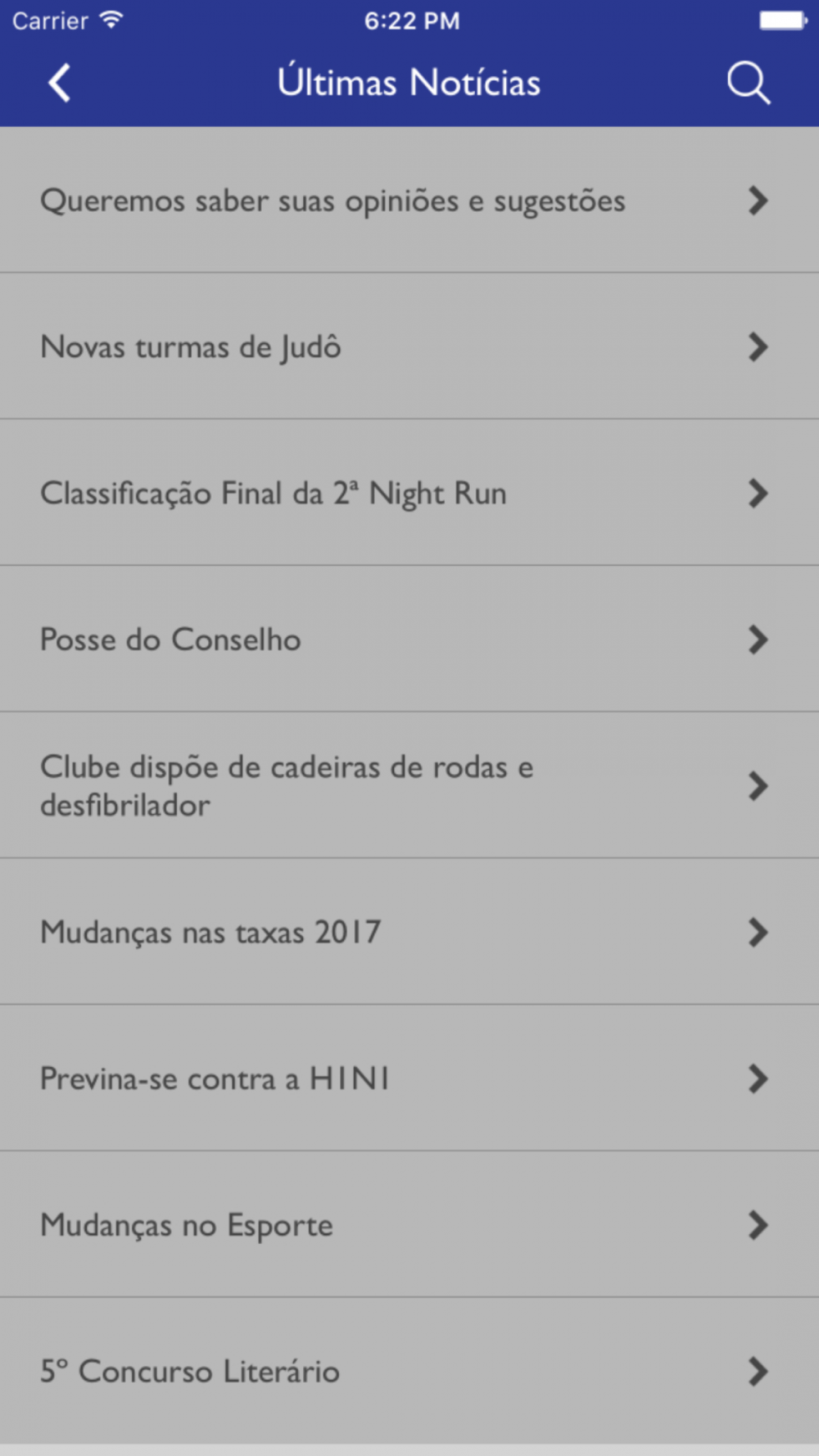Image resolution: width=819 pixels, height=1456 pixels.
Task: Go back using the header arrow
Action: click(x=59, y=84)
